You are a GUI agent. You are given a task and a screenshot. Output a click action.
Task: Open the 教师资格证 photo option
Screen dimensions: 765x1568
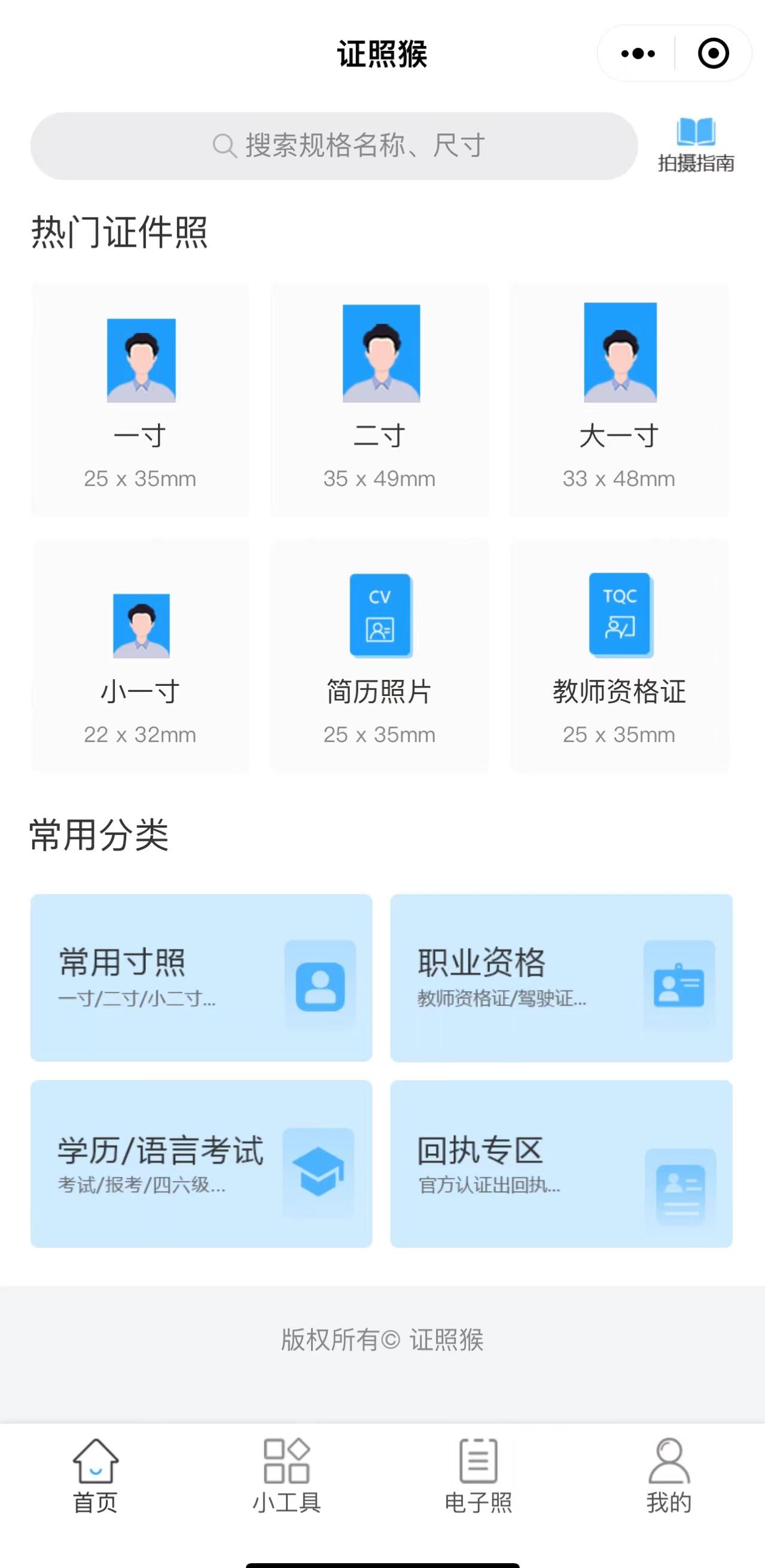pyautogui.click(x=619, y=656)
